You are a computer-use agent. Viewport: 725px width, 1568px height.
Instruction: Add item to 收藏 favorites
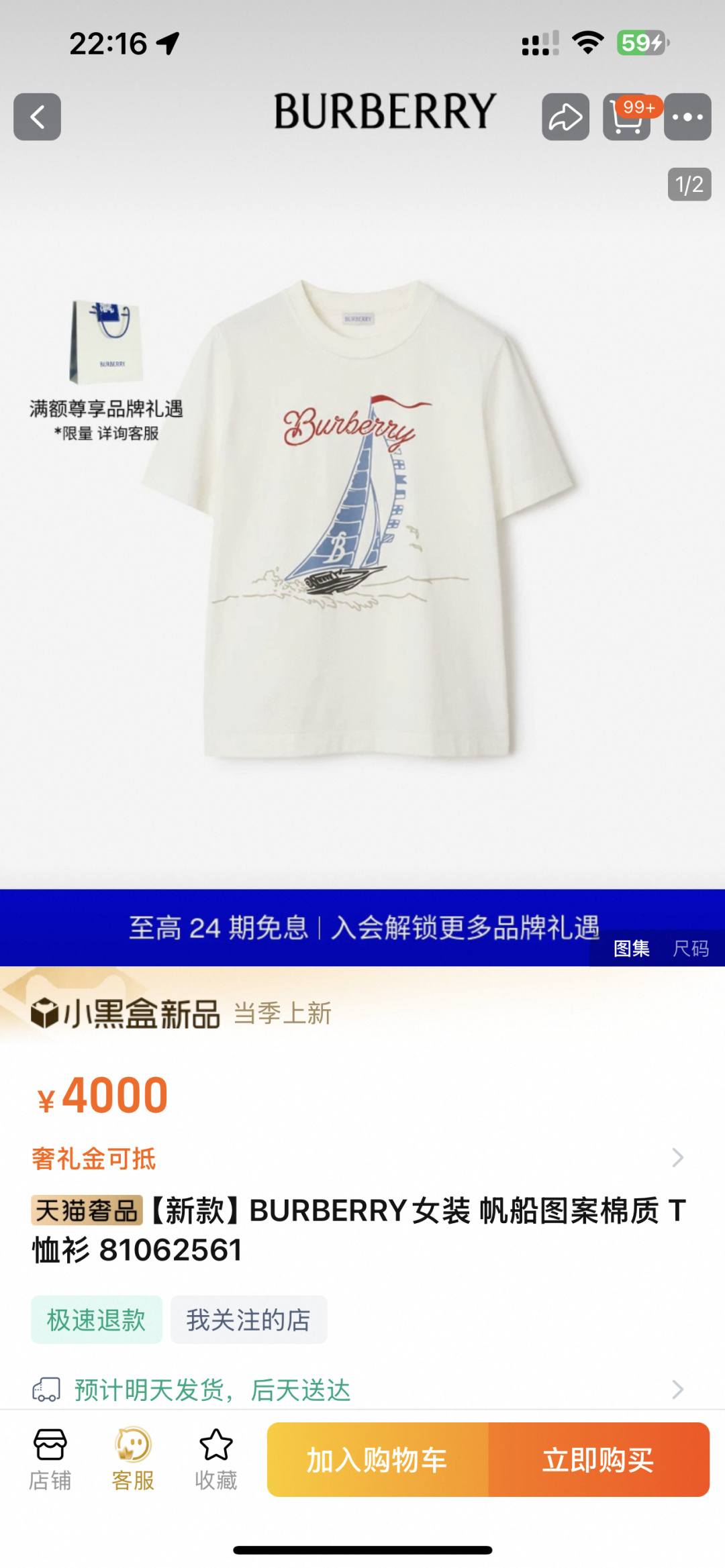pos(215,1459)
